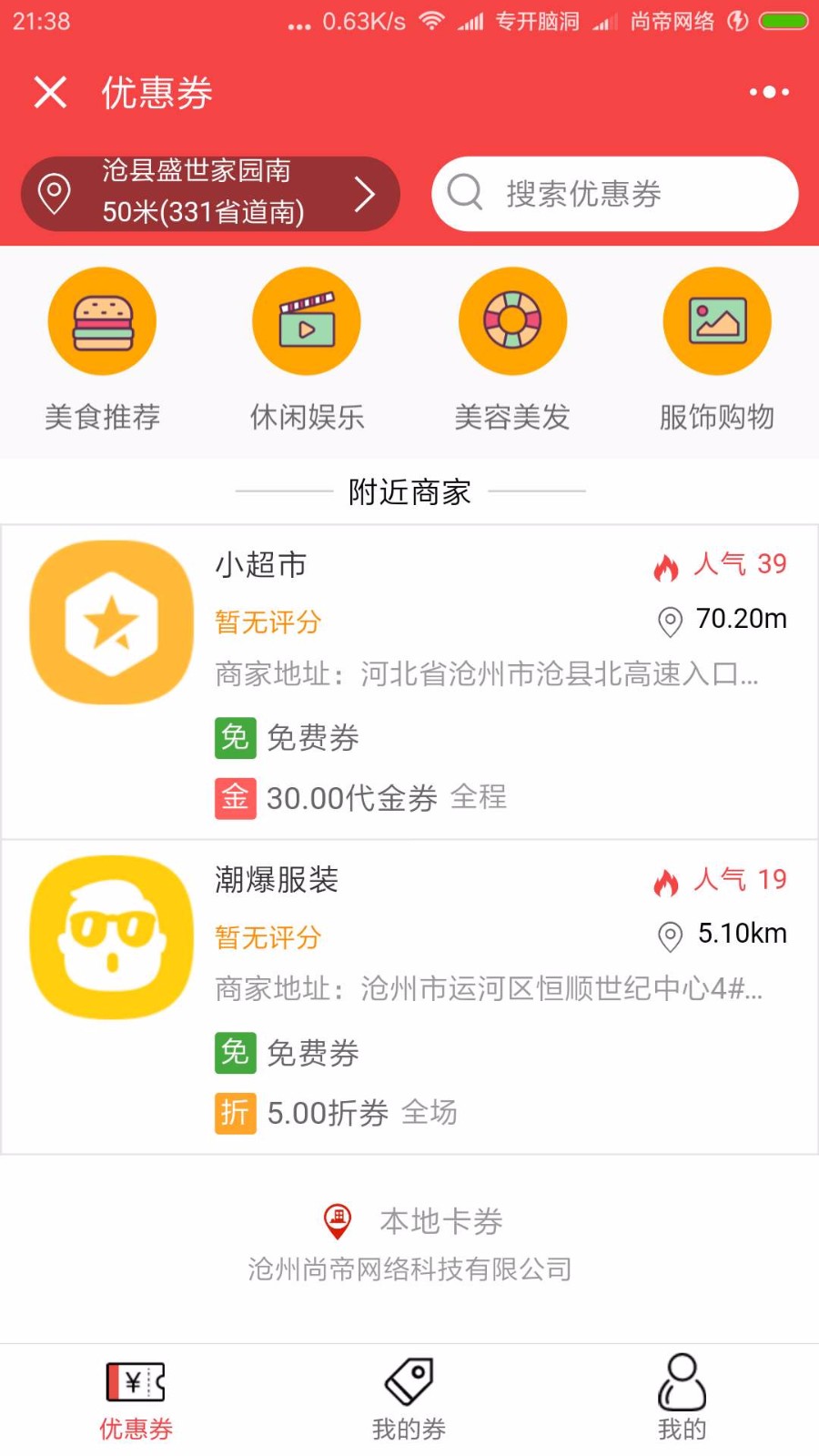
Task: Tap the 搜索优惠券 search box
Action: (x=615, y=194)
